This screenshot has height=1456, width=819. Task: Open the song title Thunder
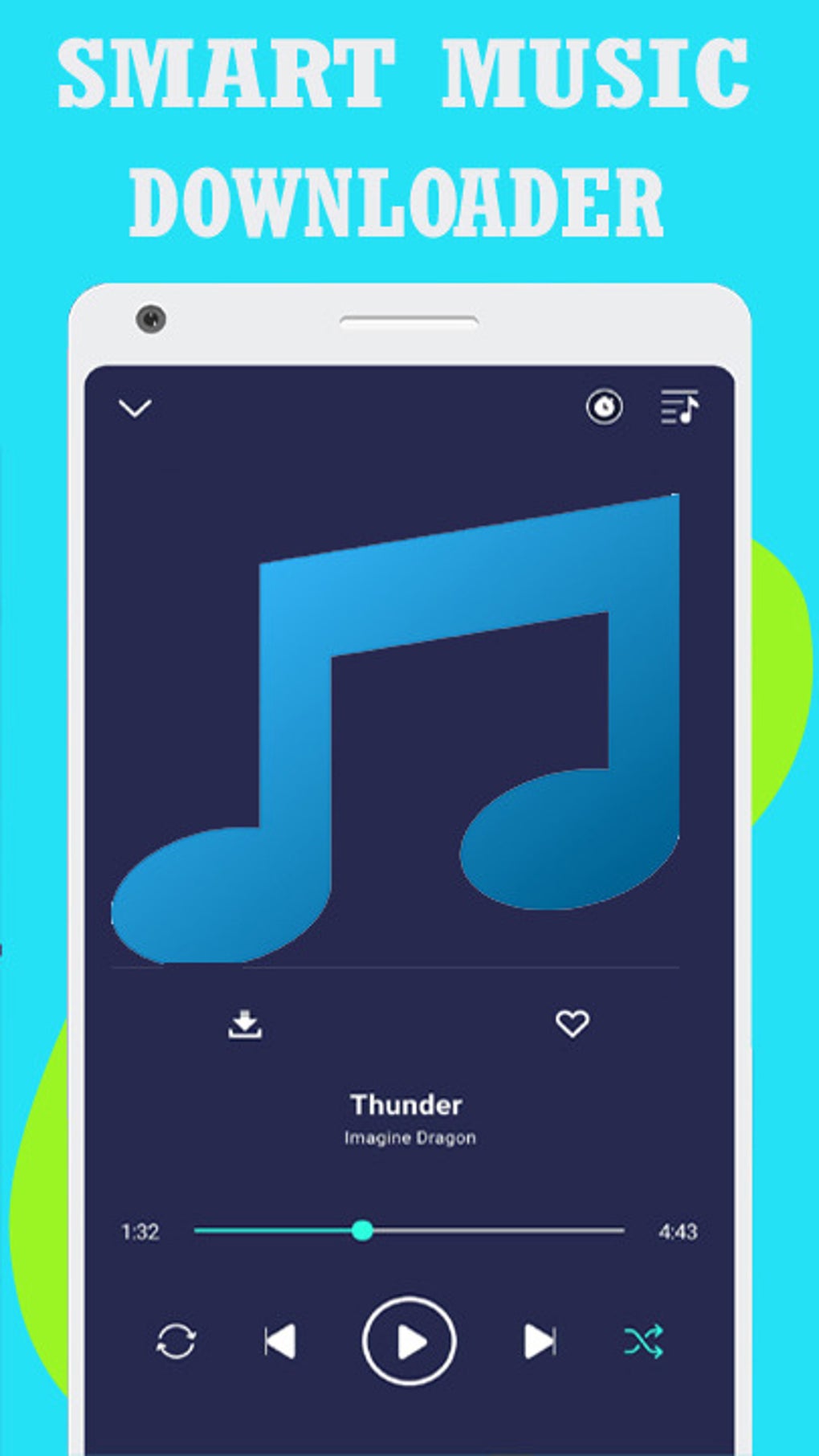pos(408,1104)
